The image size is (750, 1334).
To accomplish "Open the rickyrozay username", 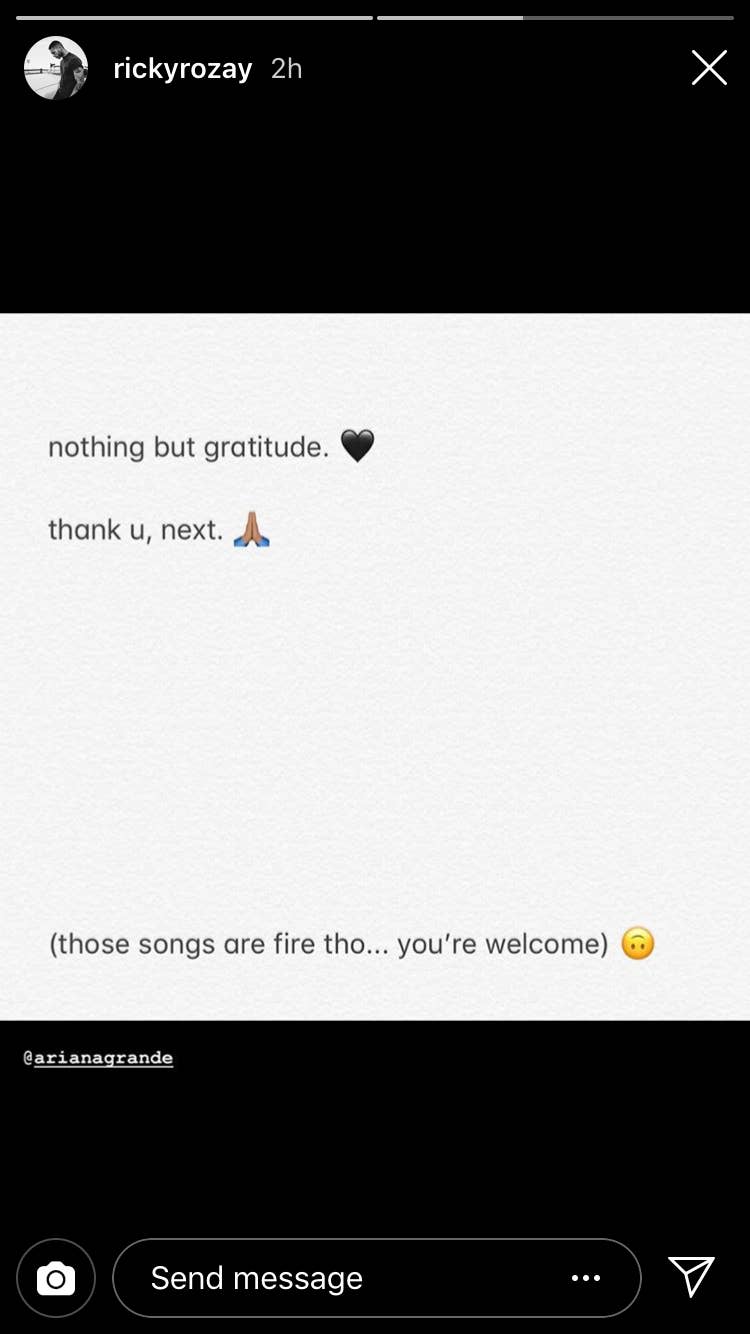I will tap(182, 68).
